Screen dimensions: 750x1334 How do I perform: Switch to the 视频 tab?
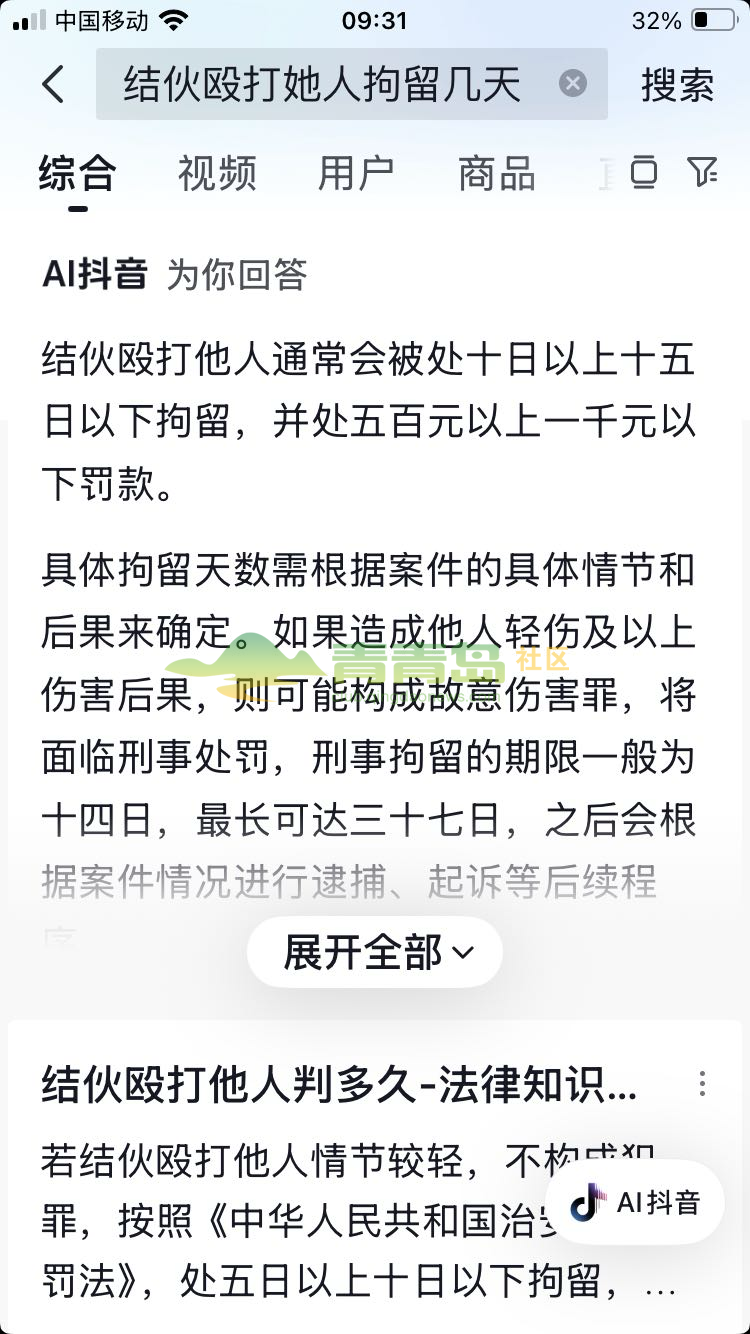pos(217,173)
